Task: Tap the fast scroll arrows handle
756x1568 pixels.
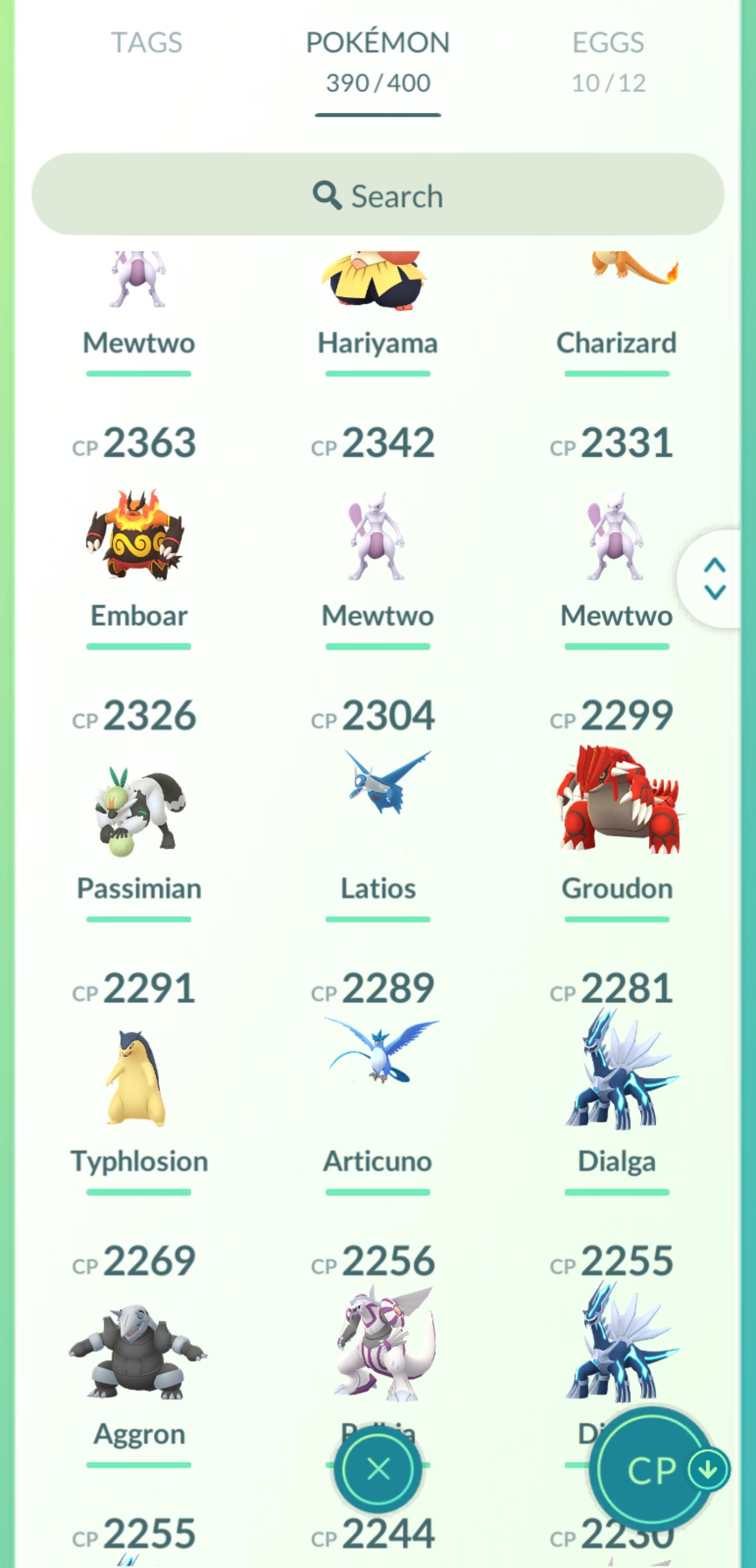Action: pyautogui.click(x=714, y=578)
